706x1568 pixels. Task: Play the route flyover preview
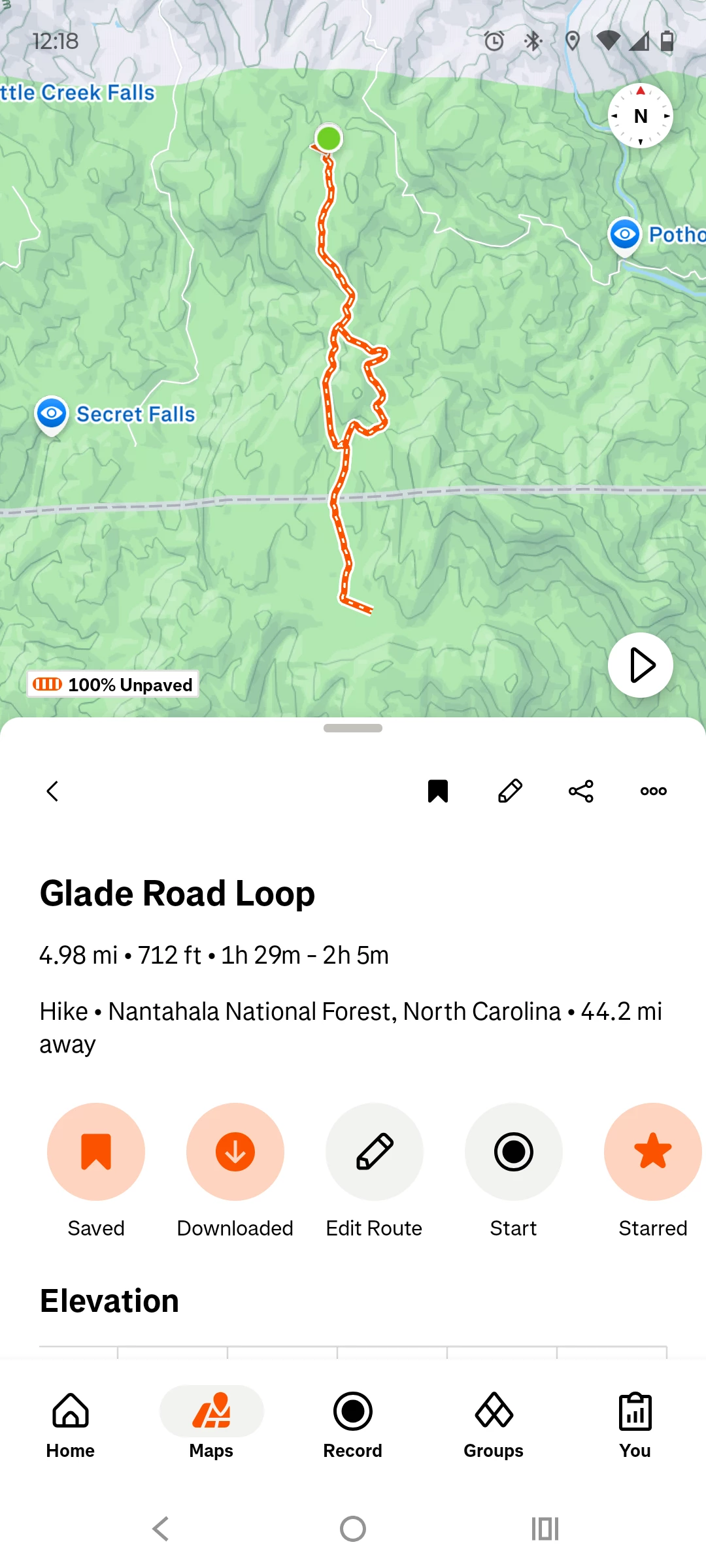coord(641,665)
